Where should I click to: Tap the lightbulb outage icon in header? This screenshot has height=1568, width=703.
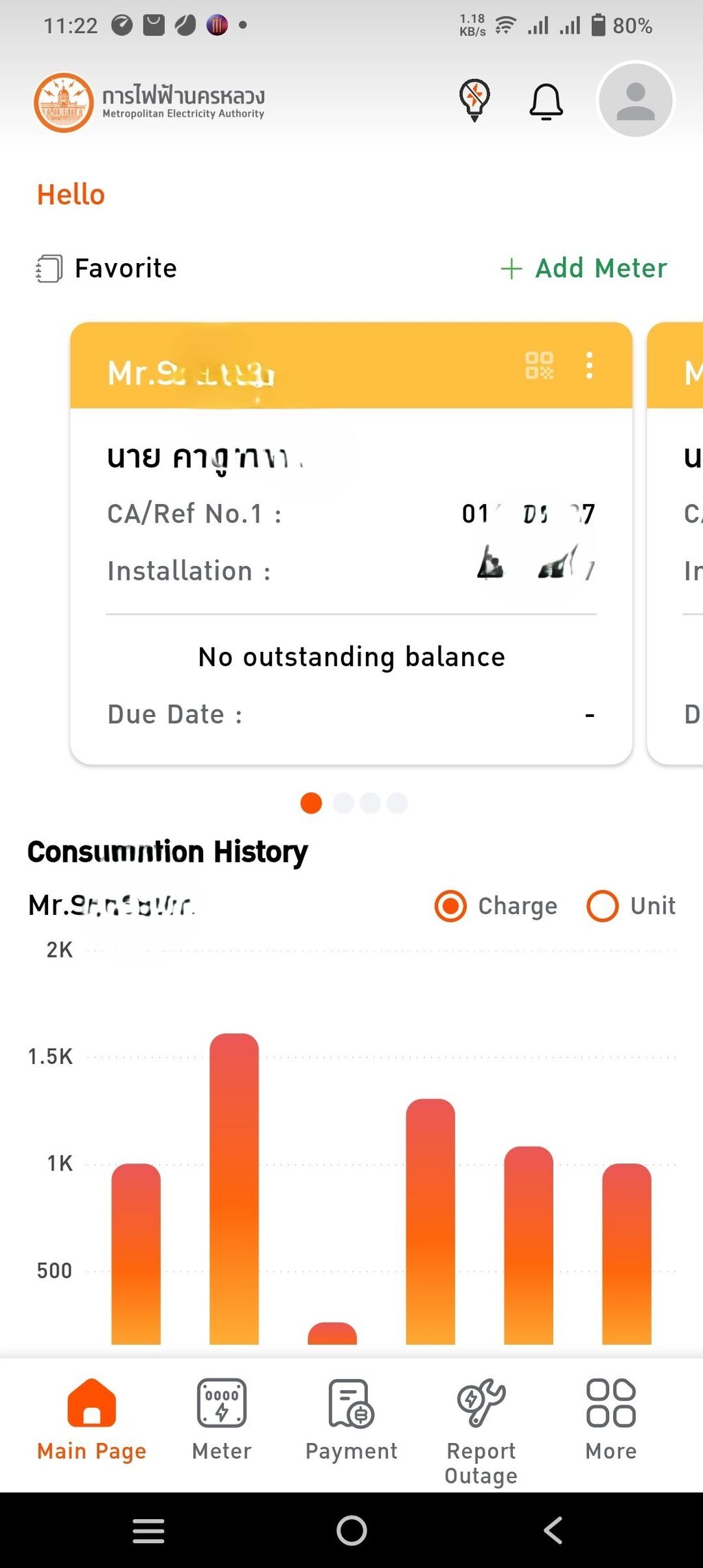(x=474, y=100)
